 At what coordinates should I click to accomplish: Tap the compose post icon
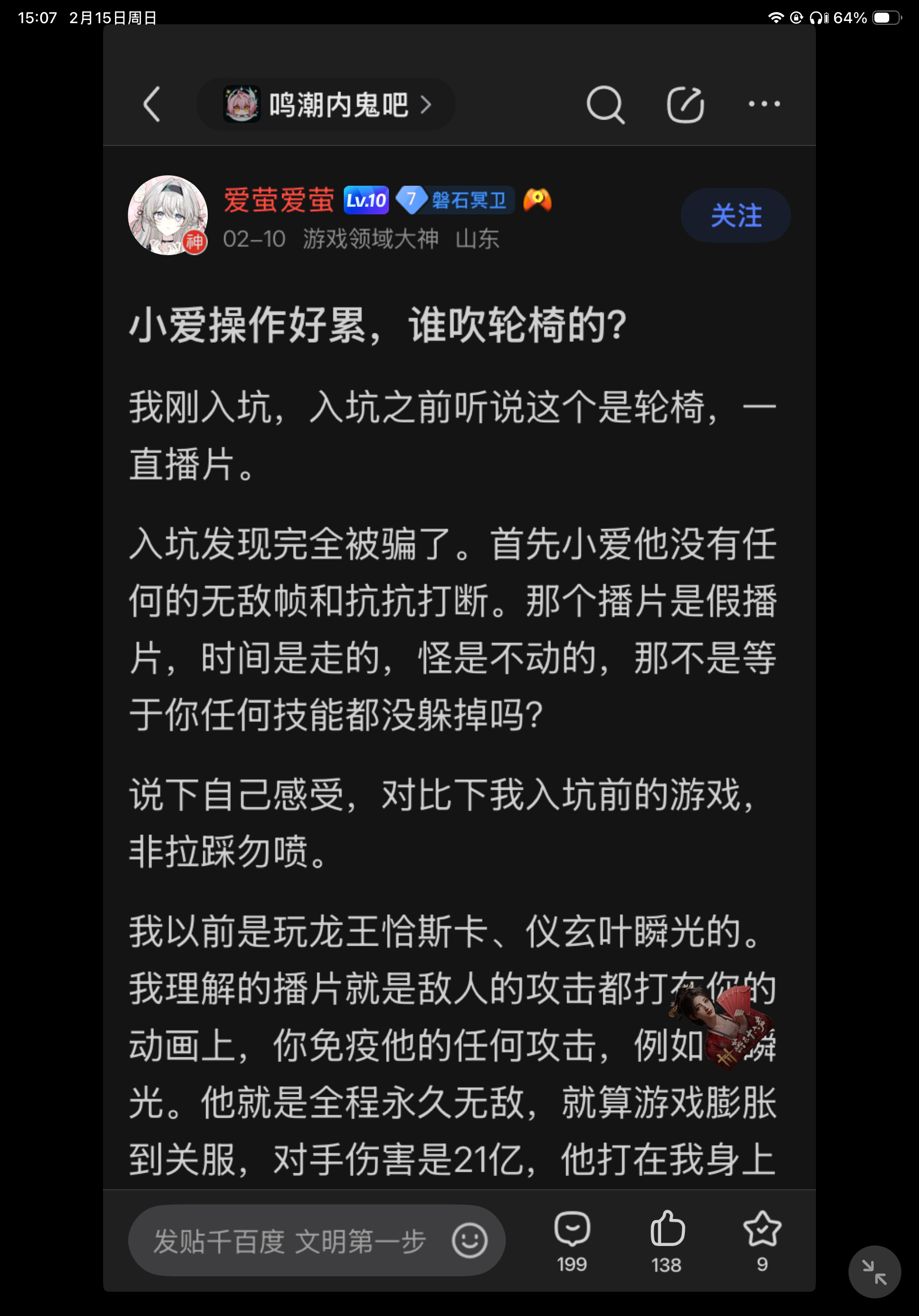coord(685,105)
